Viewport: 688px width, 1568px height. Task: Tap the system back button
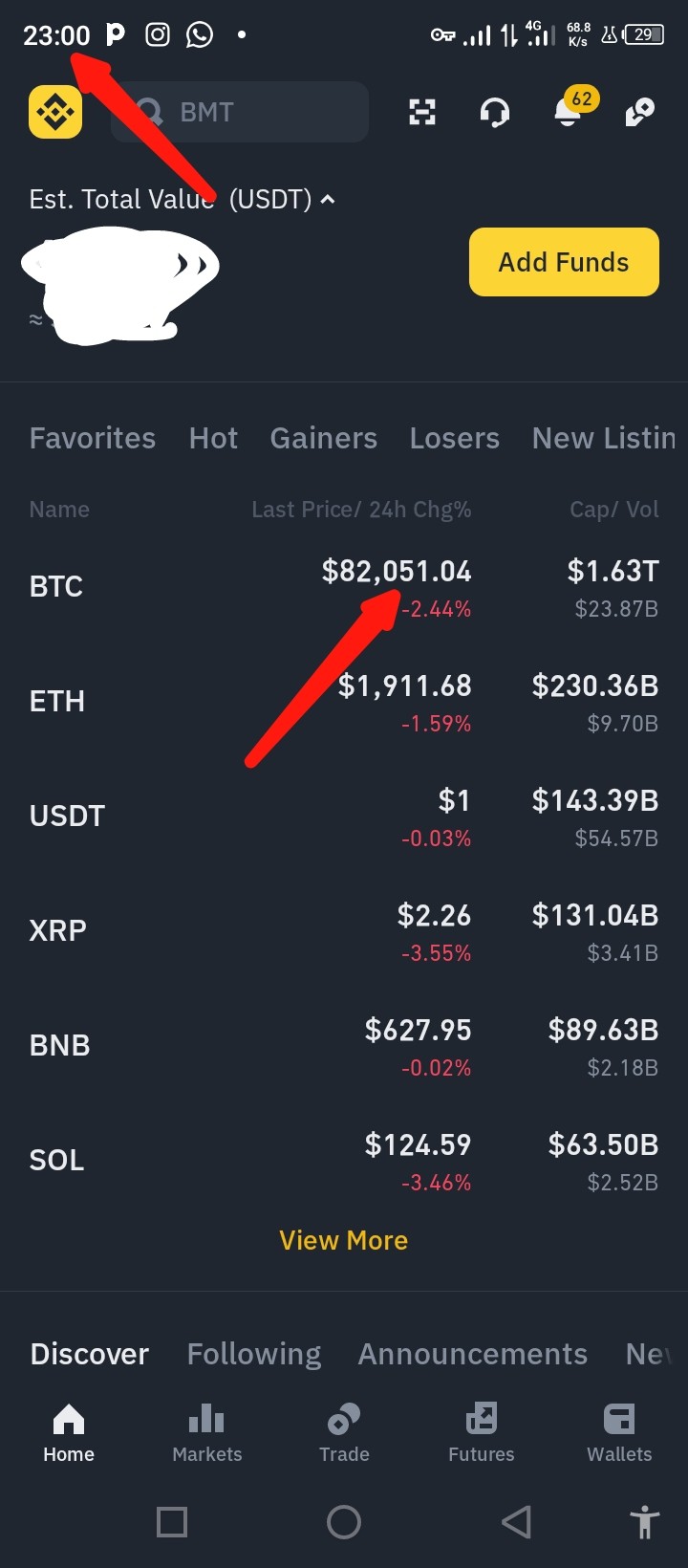click(x=516, y=1522)
